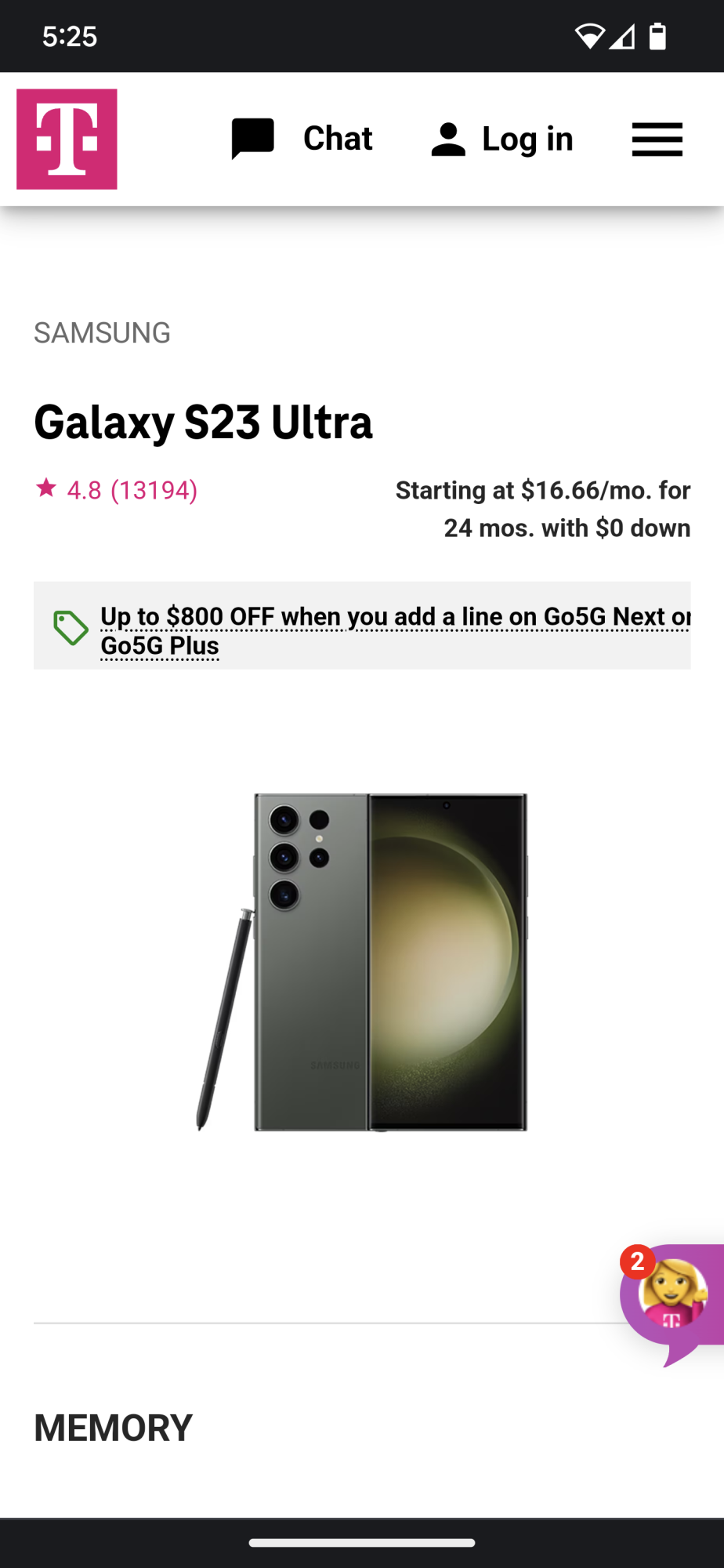View the 4.8 star customer reviews
The height and width of the screenshot is (1568, 724).
click(x=118, y=490)
